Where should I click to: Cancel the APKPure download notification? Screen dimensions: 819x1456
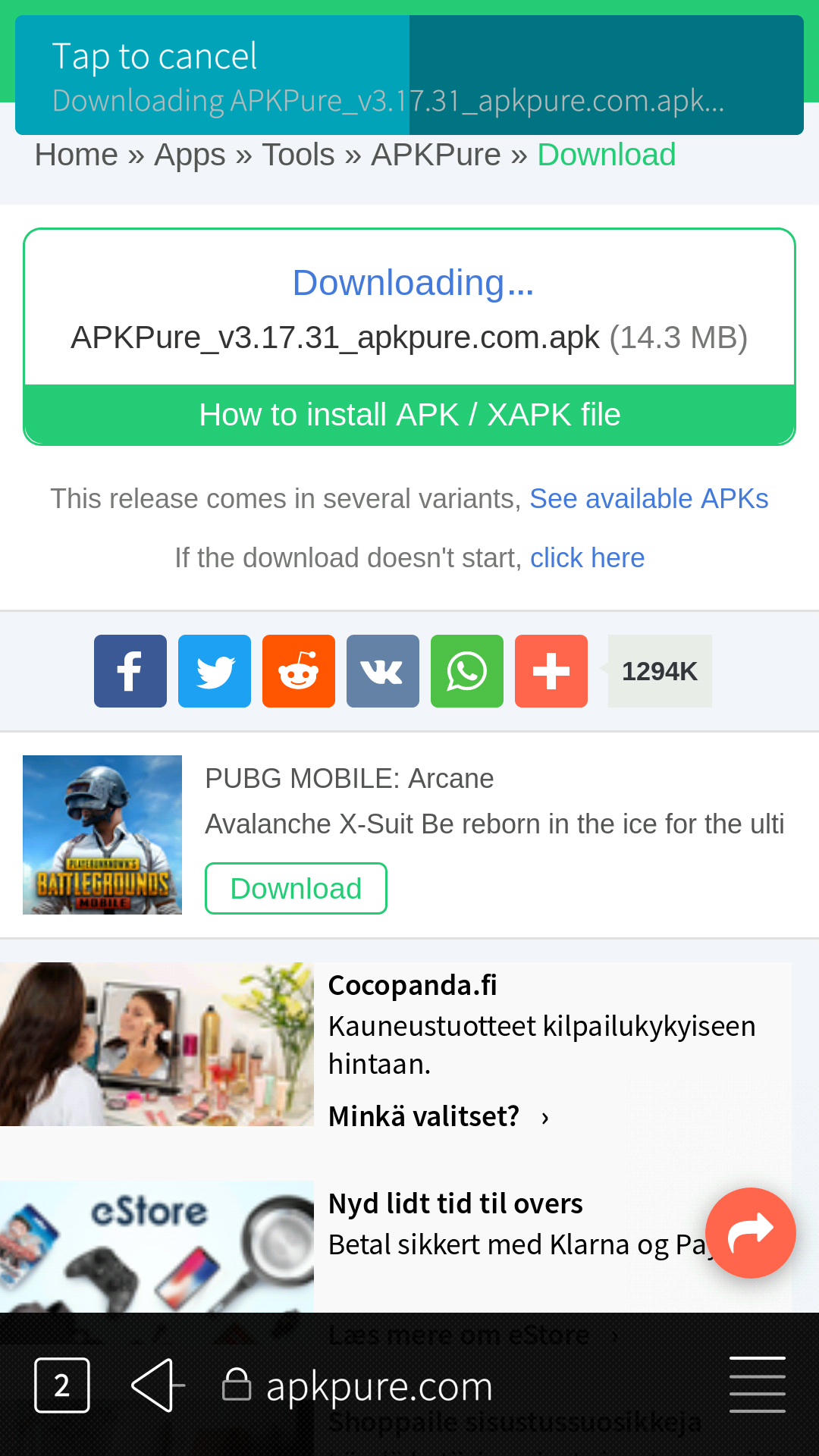(409, 75)
